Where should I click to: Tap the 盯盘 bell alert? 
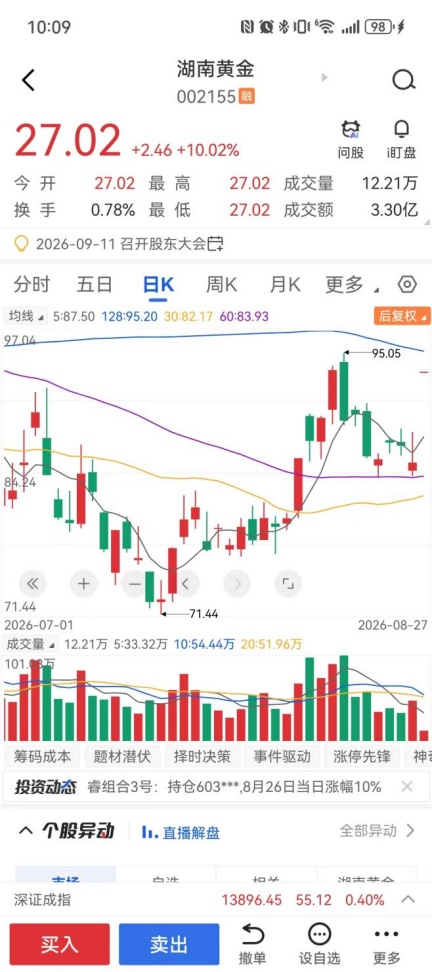click(402, 139)
